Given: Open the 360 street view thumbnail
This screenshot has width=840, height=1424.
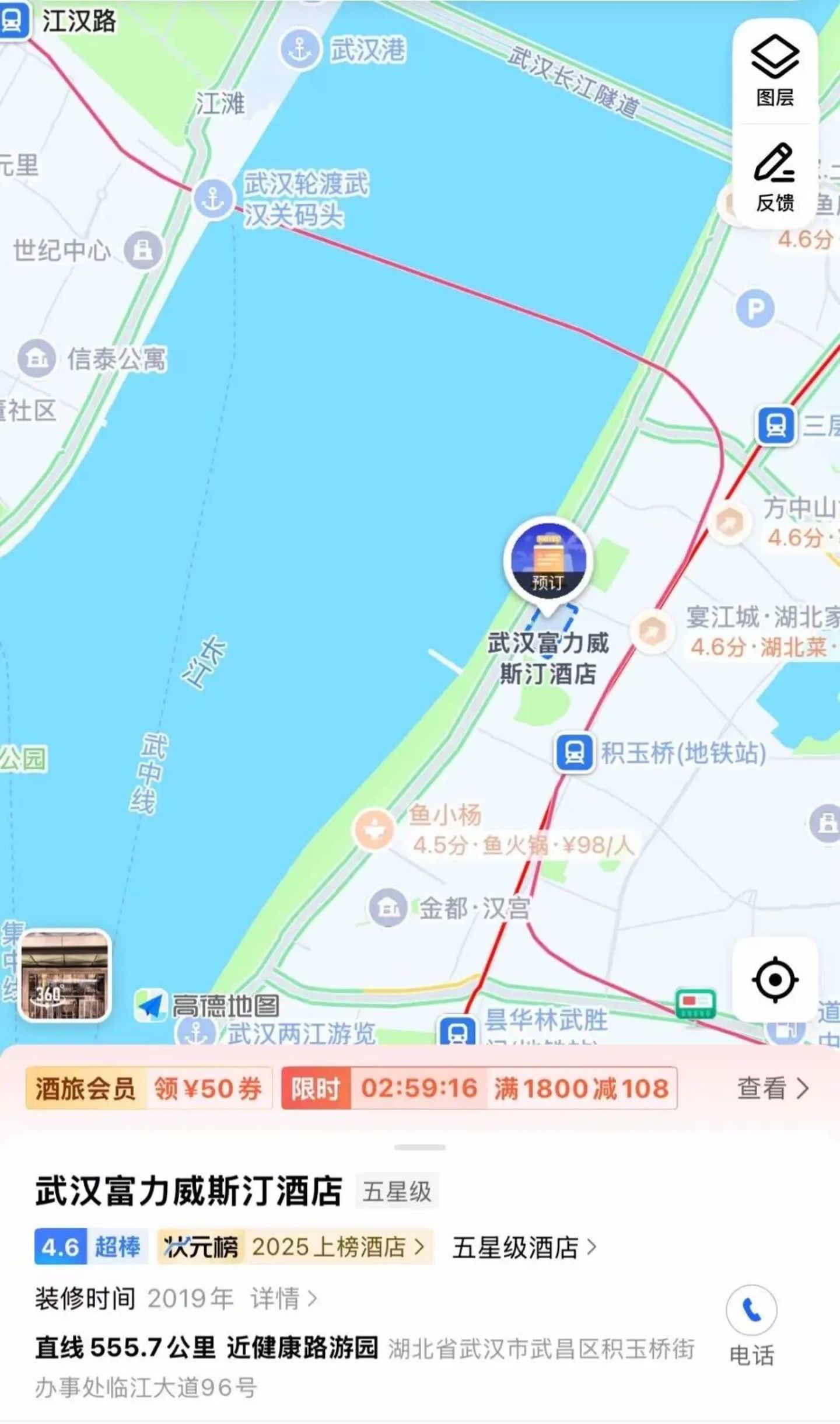Looking at the screenshot, I should [65, 975].
